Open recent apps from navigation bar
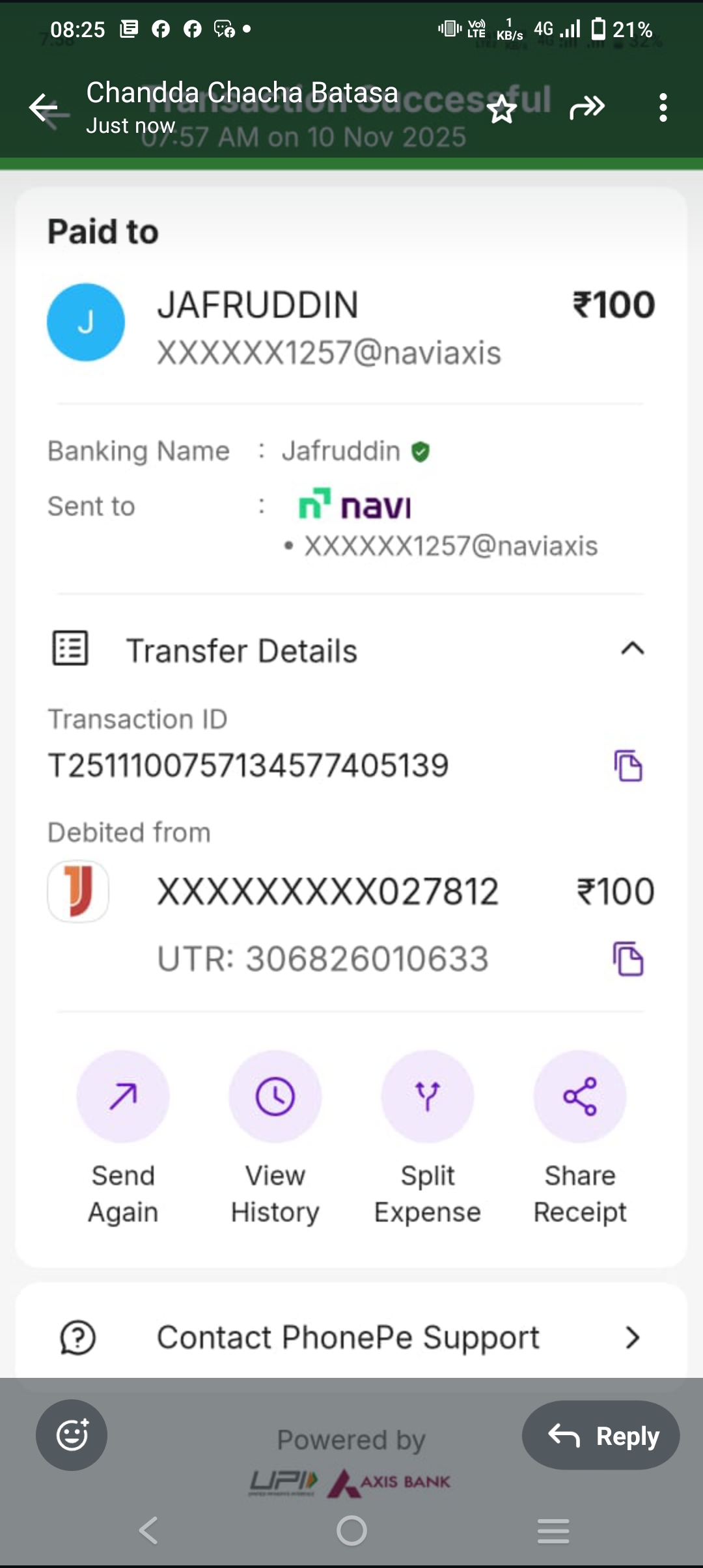Viewport: 703px width, 1568px height. [553, 1530]
